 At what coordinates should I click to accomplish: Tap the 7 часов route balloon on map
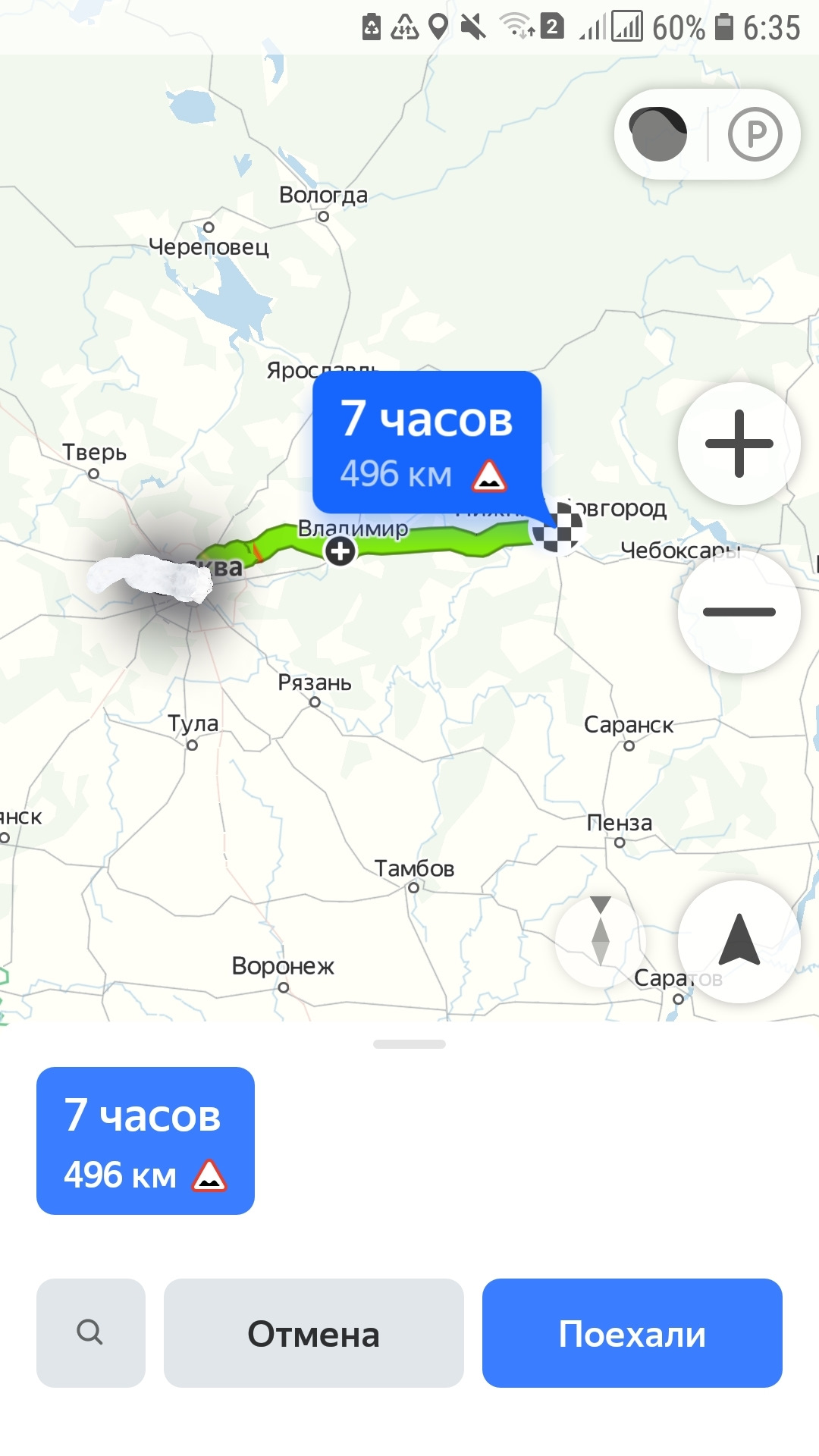click(x=427, y=442)
